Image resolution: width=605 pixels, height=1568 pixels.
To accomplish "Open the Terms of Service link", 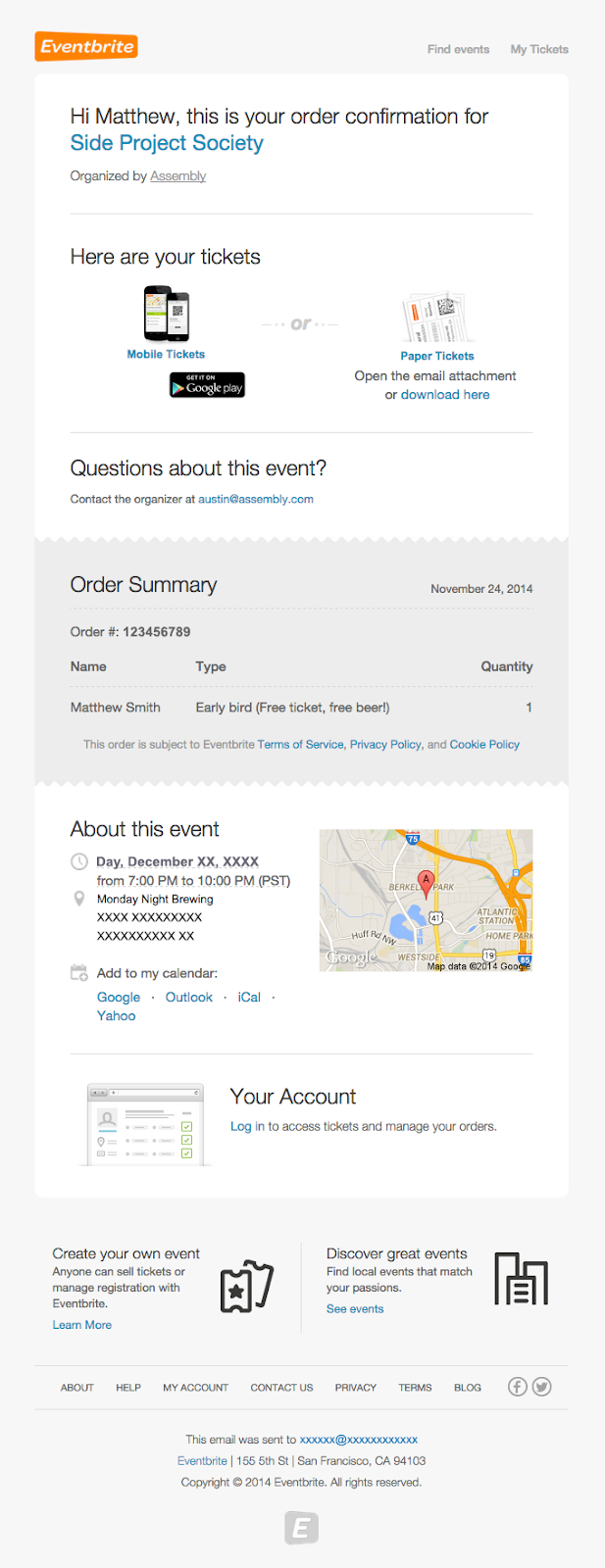I will click(300, 745).
